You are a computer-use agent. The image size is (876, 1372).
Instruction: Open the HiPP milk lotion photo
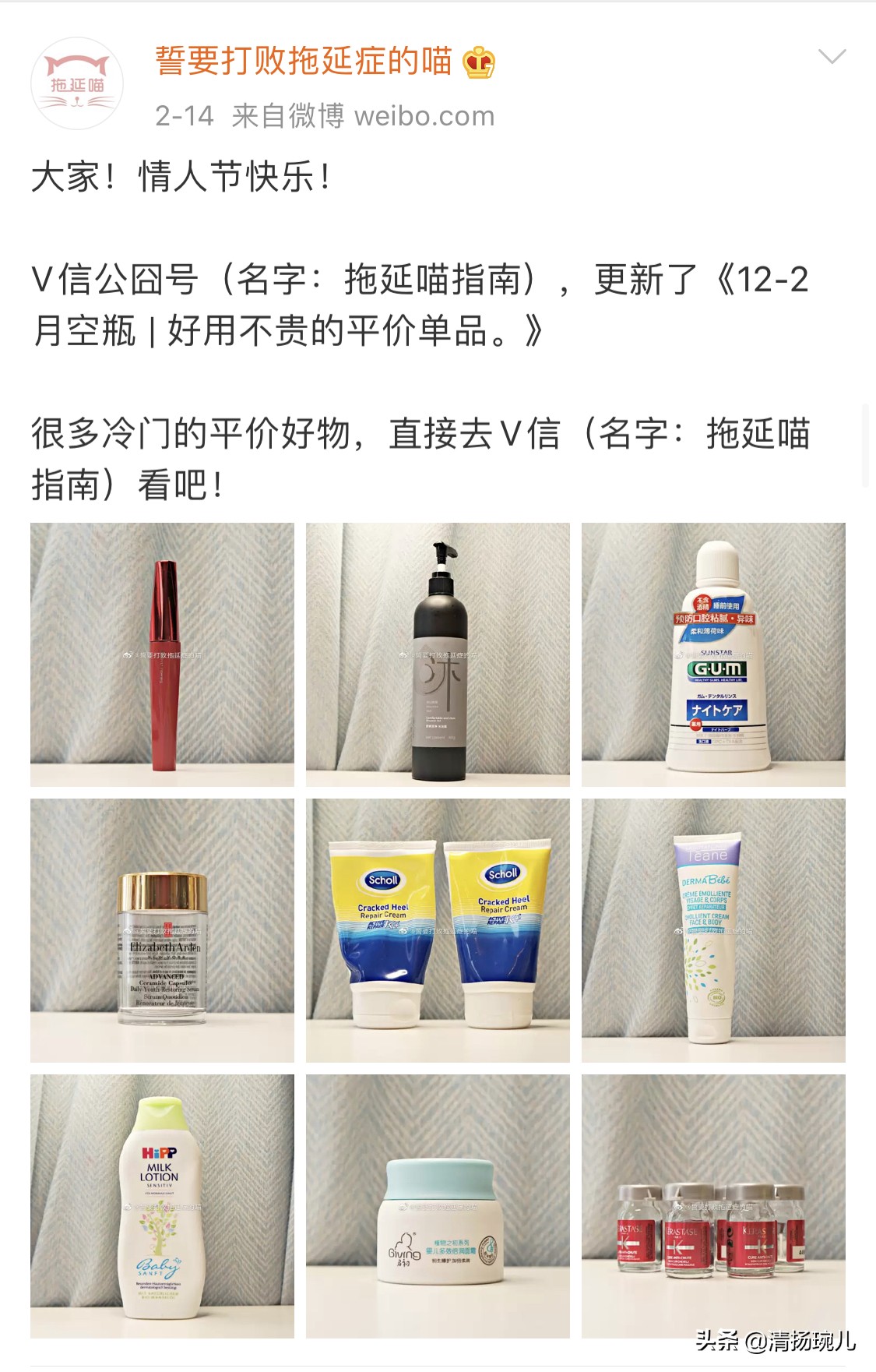pos(162,1206)
